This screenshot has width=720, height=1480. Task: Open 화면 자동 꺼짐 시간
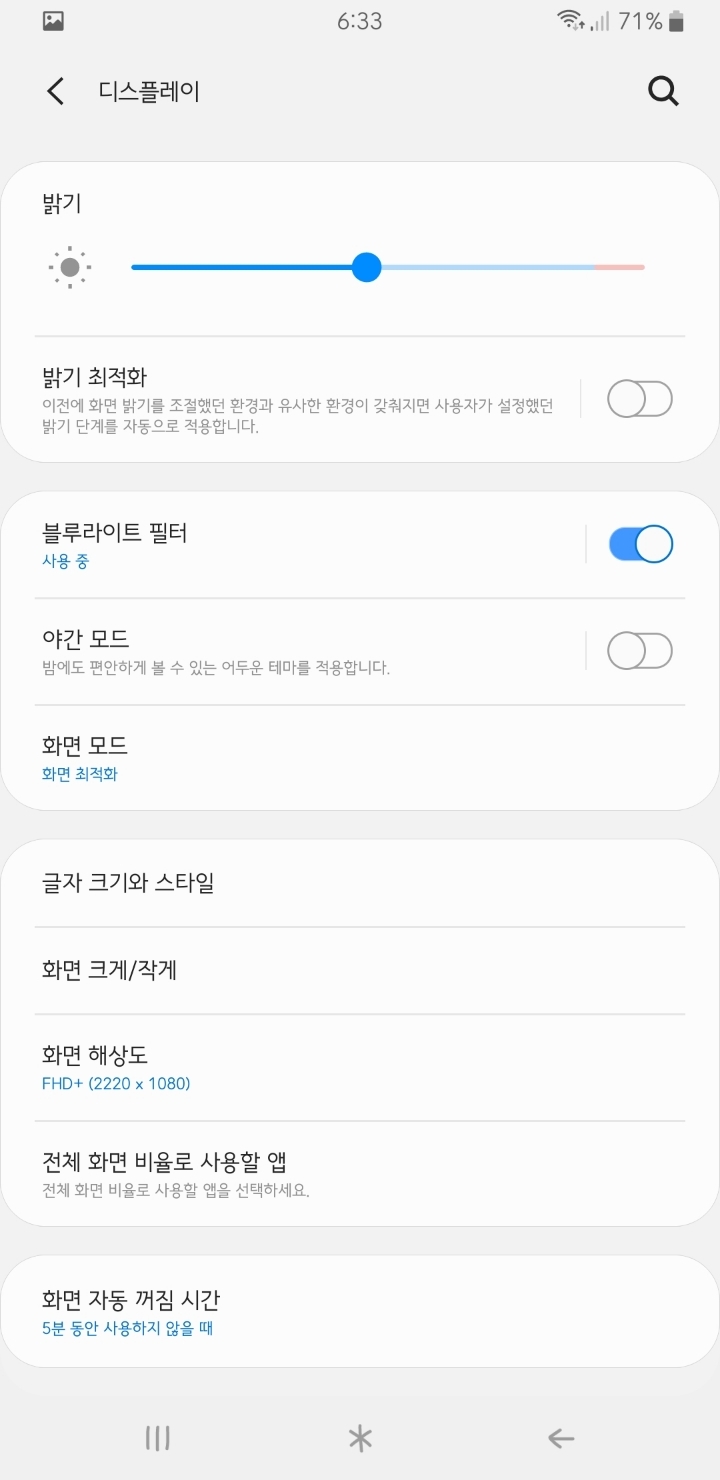point(360,1312)
